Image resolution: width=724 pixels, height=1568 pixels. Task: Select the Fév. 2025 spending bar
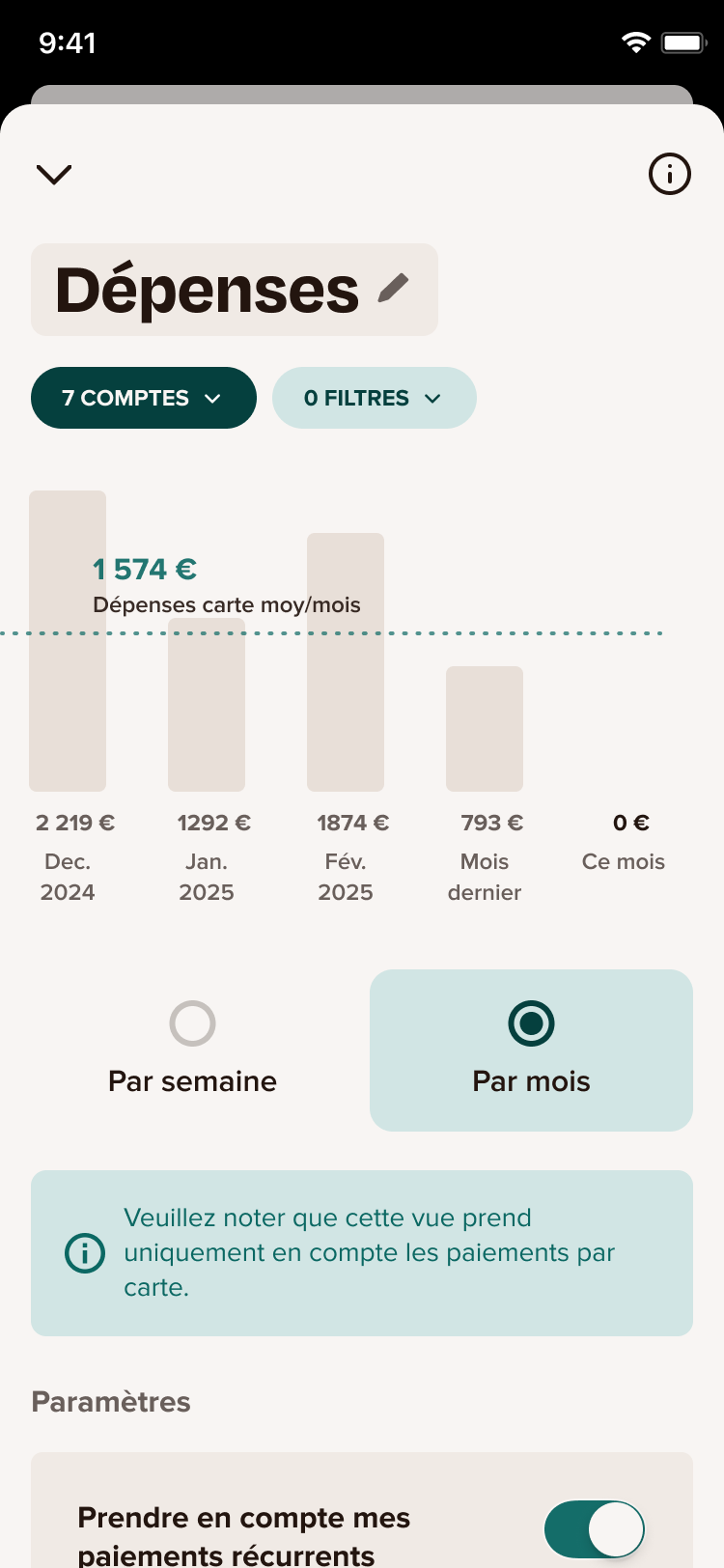[346, 662]
